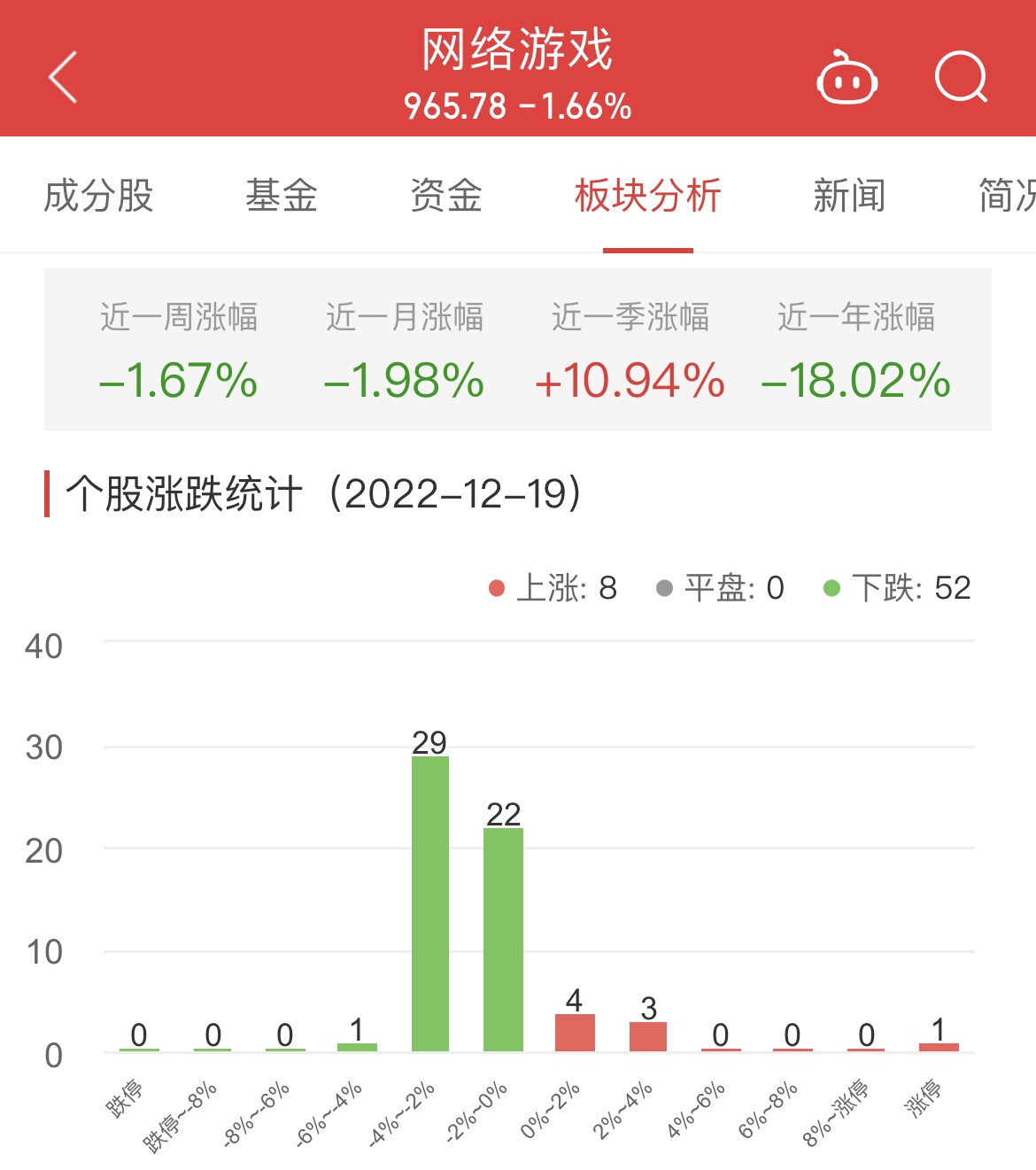The height and width of the screenshot is (1170, 1036).
Task: Open the robot assistant icon
Action: pos(847,79)
